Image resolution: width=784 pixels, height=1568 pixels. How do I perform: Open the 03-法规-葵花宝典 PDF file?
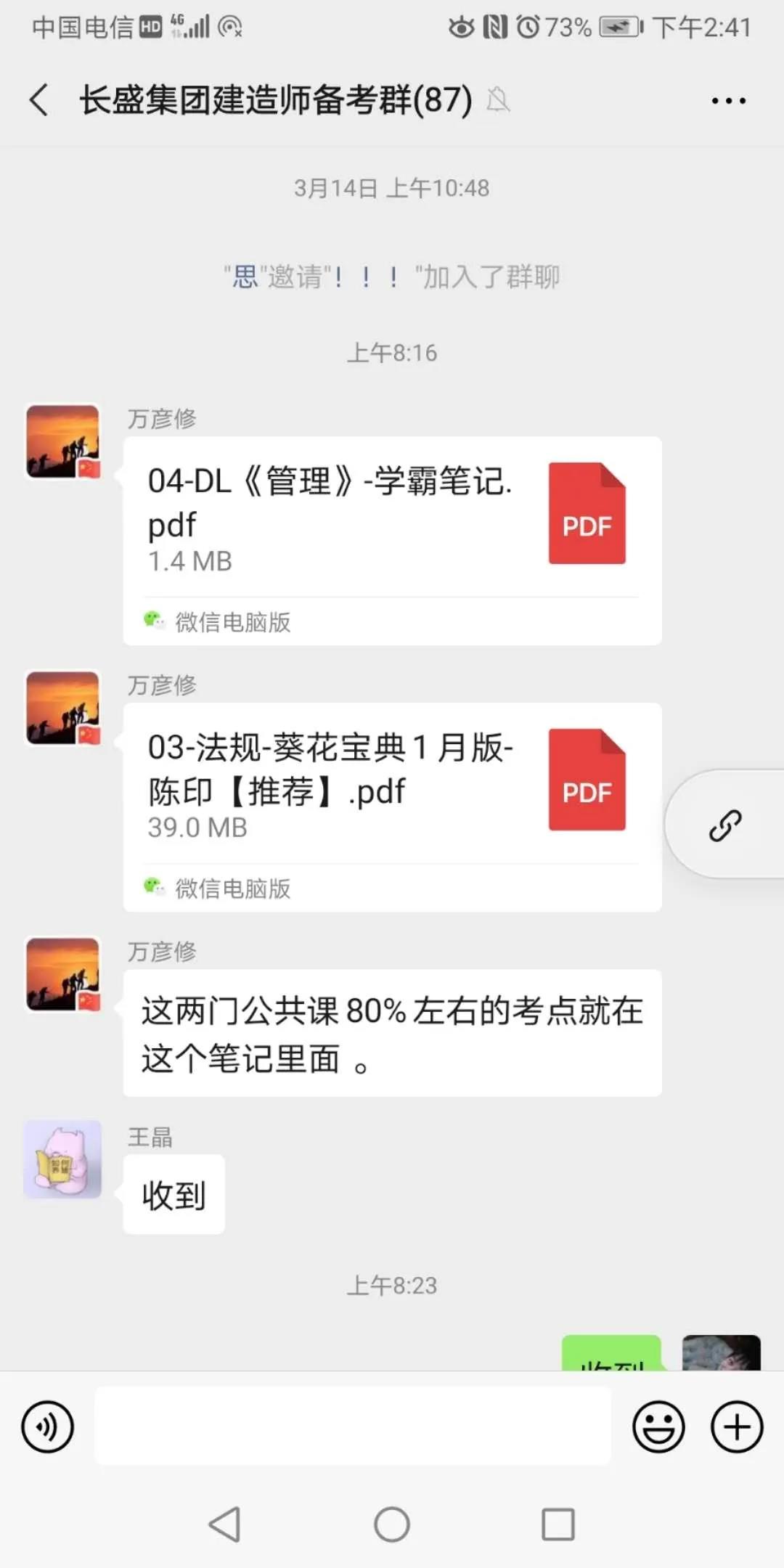(392, 785)
